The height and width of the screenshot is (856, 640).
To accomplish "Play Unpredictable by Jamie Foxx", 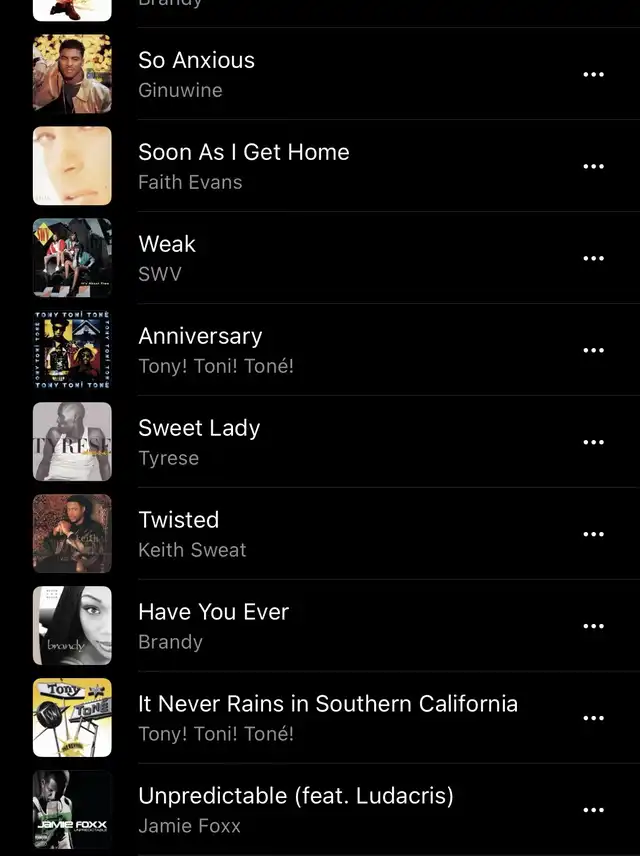I will [x=295, y=797].
